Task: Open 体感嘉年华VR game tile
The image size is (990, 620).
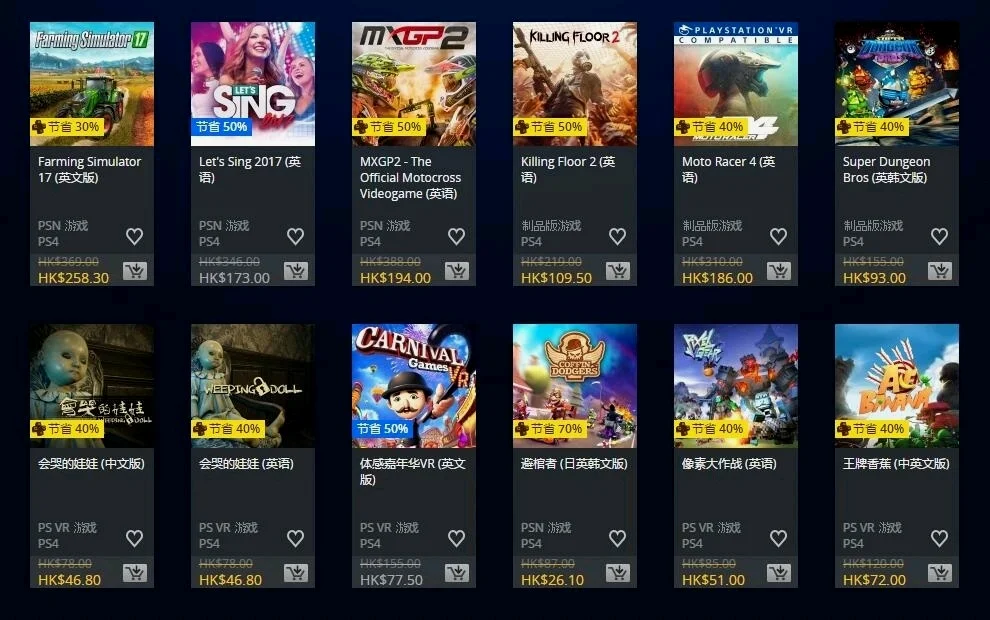Action: 413,386
